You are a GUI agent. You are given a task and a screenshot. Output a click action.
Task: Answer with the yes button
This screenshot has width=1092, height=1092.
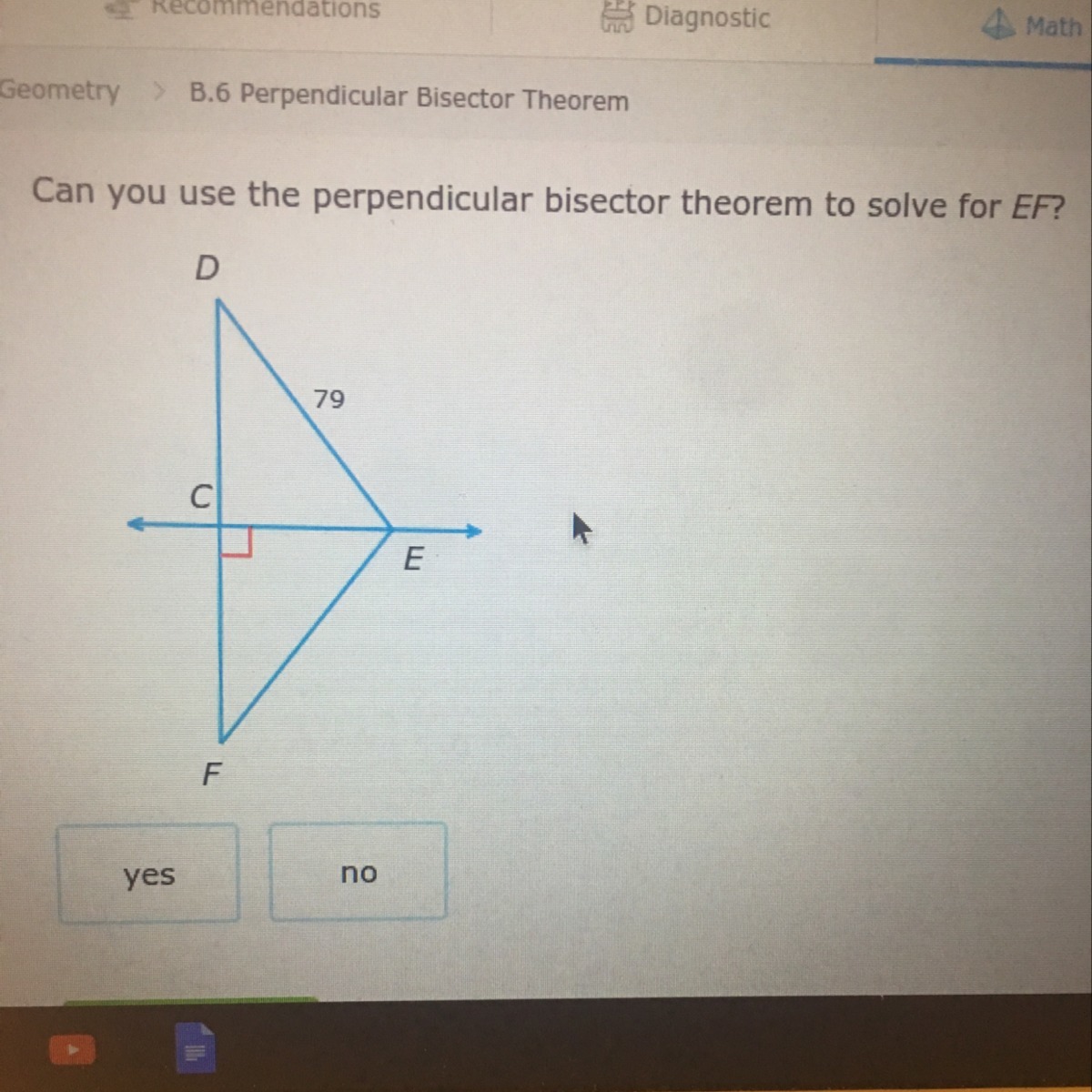click(148, 874)
